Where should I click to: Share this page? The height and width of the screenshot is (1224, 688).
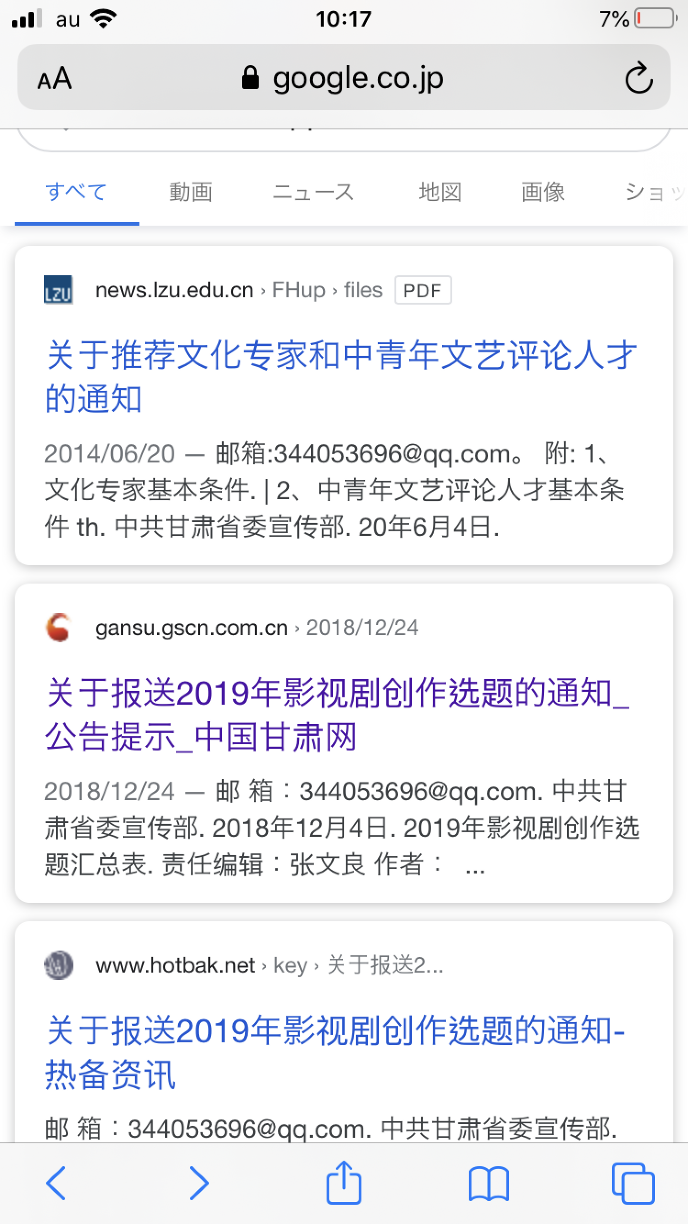343,1183
